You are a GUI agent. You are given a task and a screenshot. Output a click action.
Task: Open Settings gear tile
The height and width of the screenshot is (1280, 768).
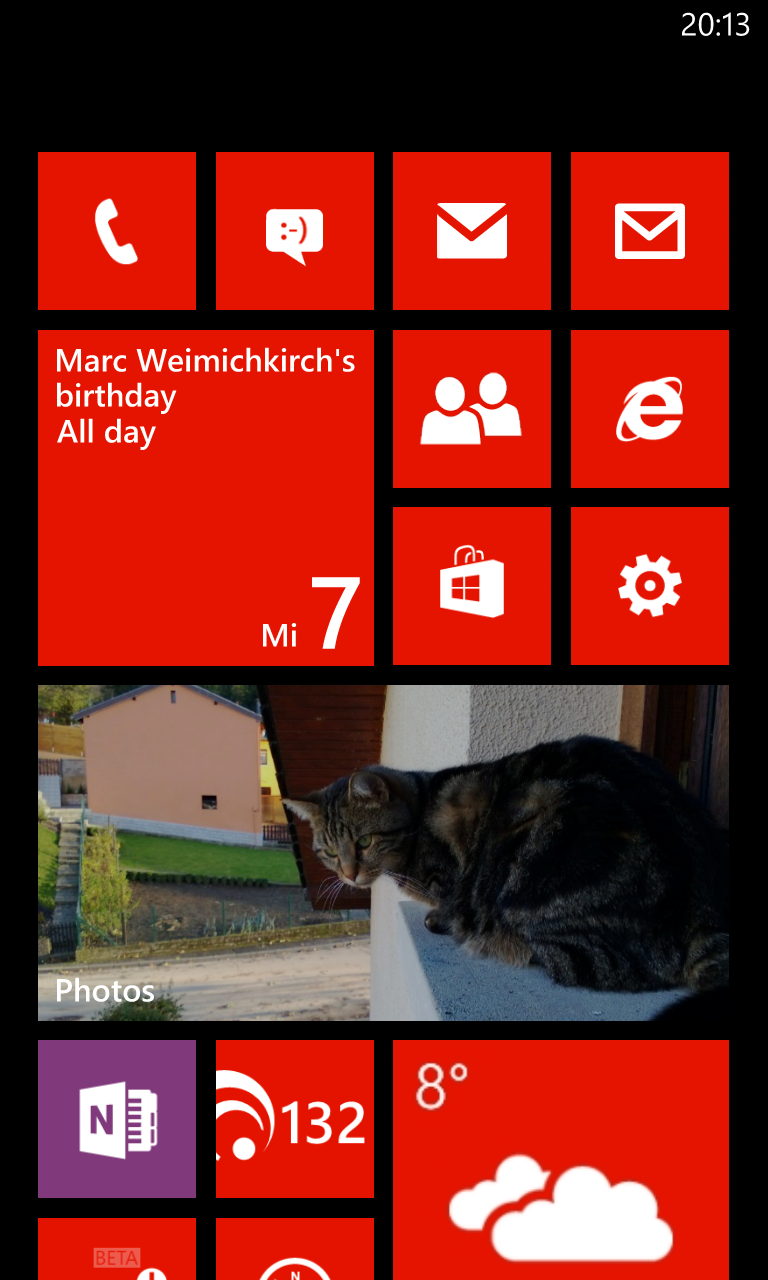coord(650,586)
